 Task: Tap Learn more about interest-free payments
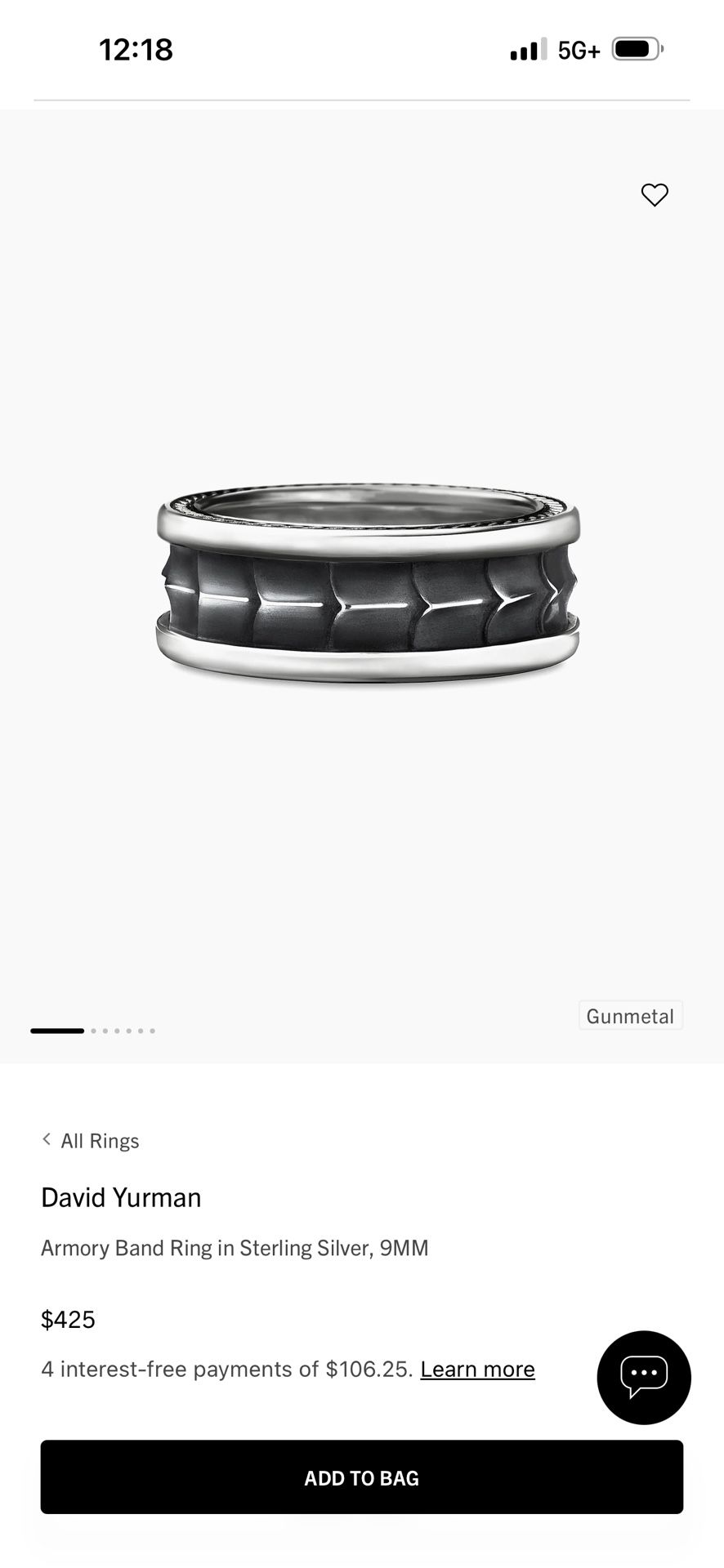(x=477, y=1370)
